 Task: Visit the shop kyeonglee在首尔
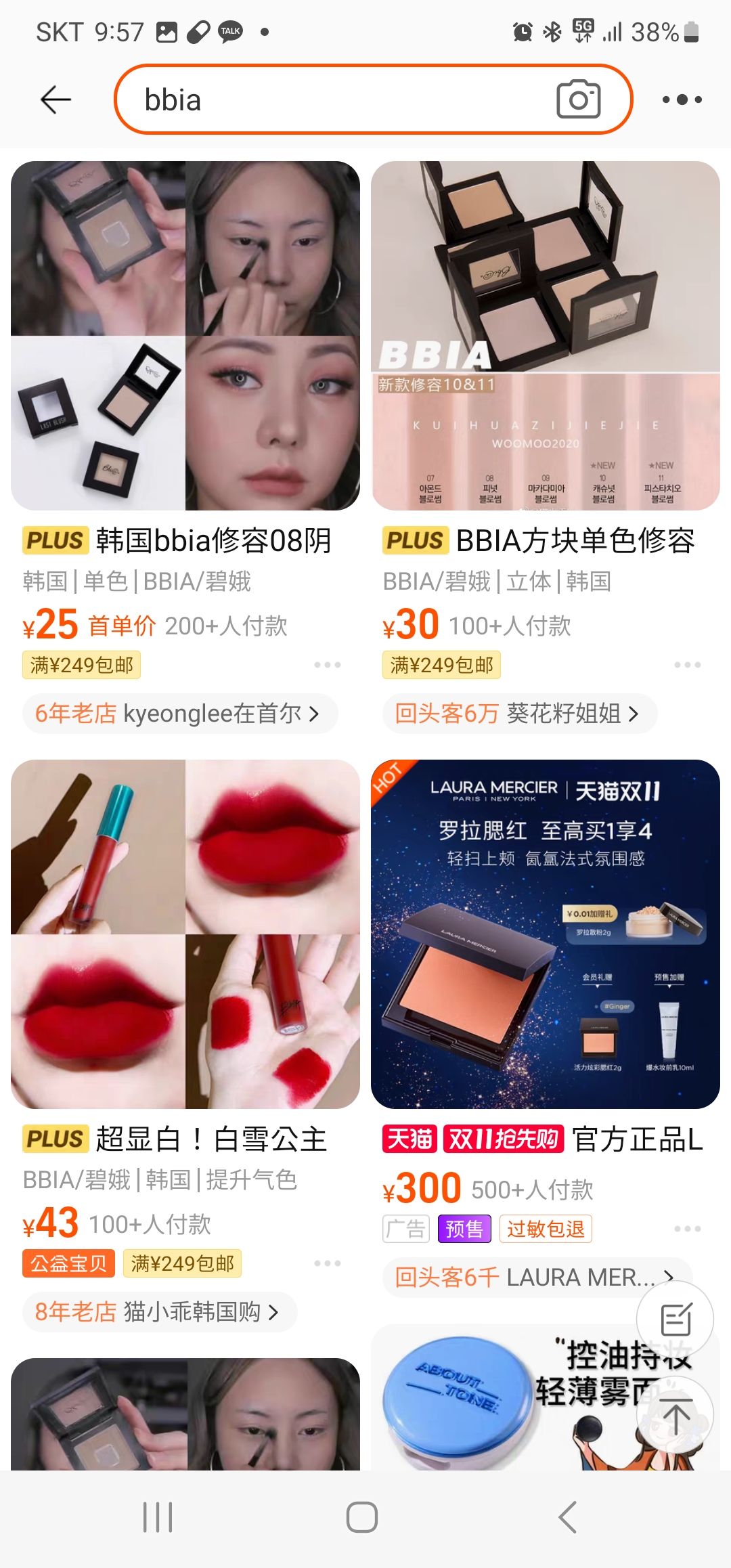179,714
